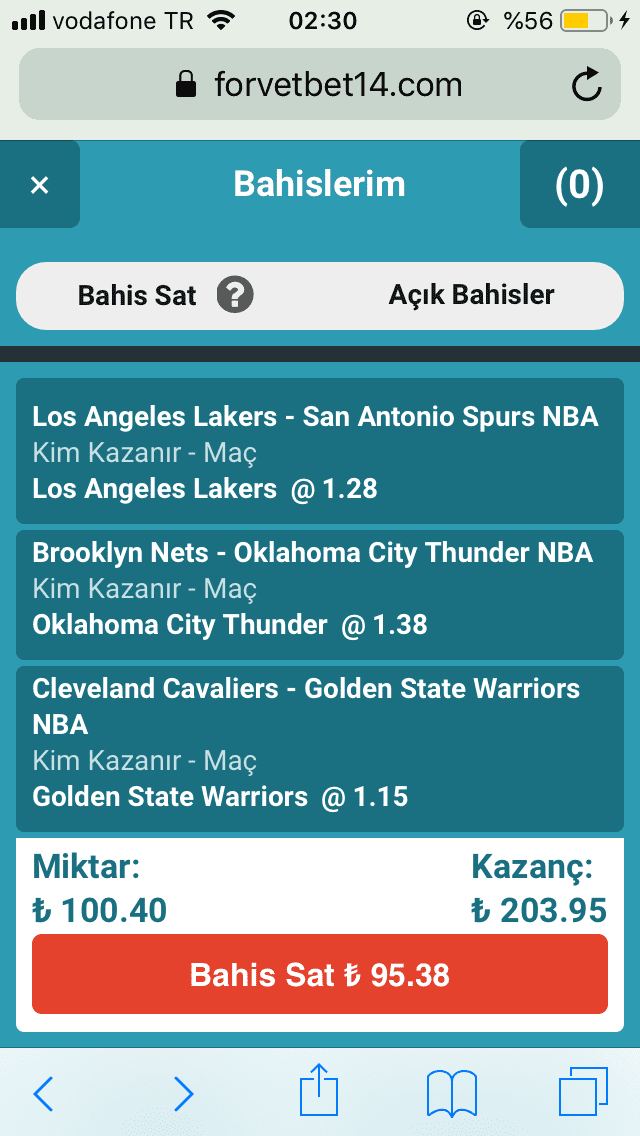The height and width of the screenshot is (1136, 640).
Task: Reload the forvetbet14.com page
Action: (x=586, y=85)
